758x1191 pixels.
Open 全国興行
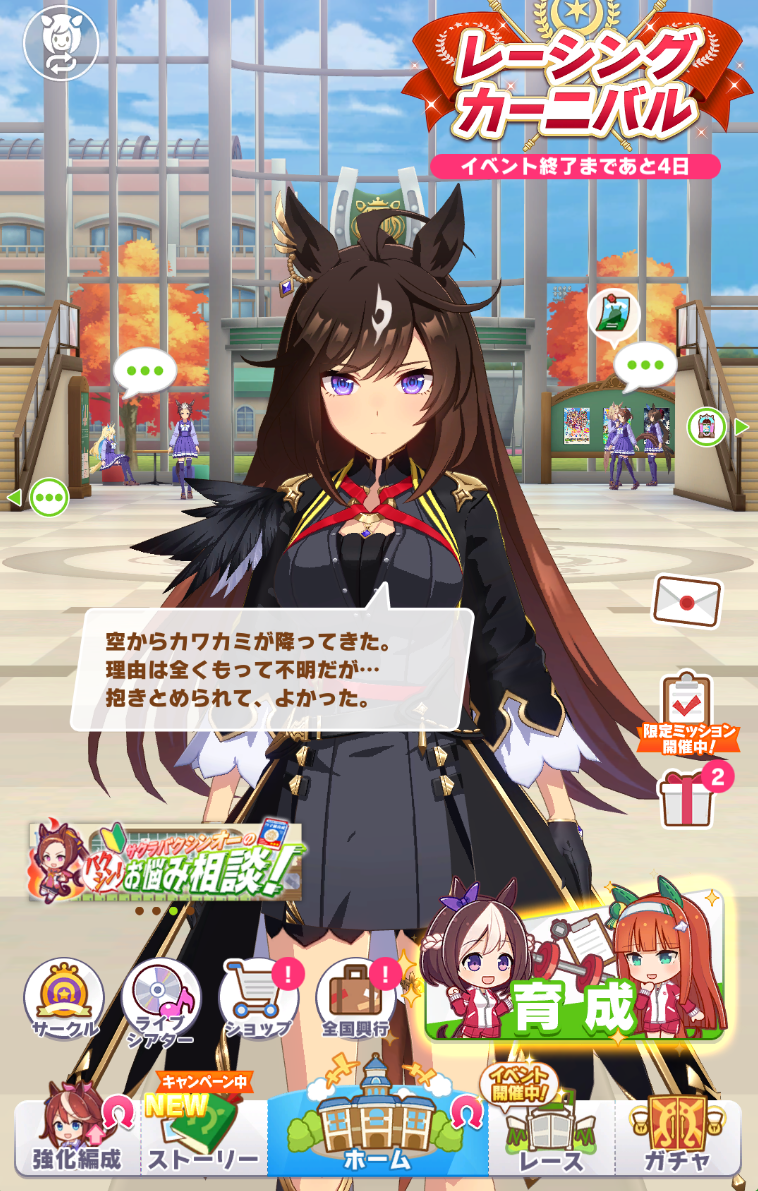point(356,998)
